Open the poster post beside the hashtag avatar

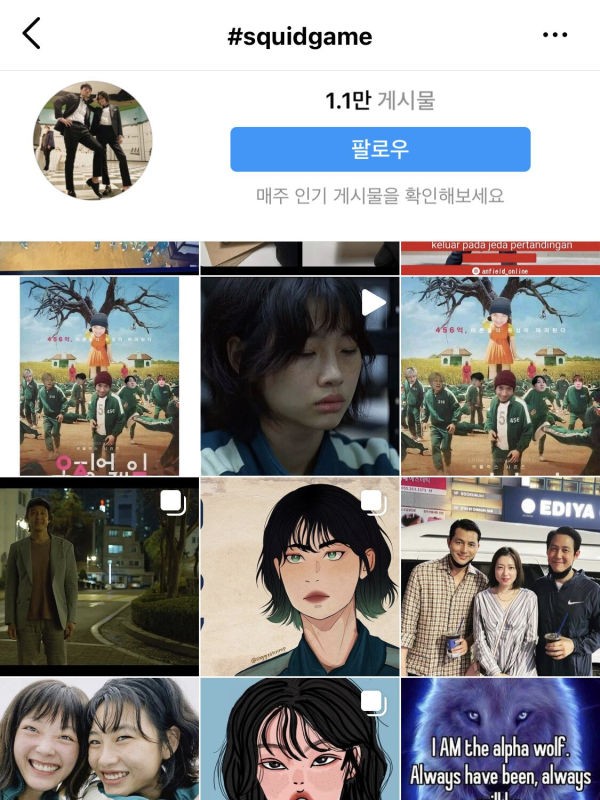tap(99, 376)
